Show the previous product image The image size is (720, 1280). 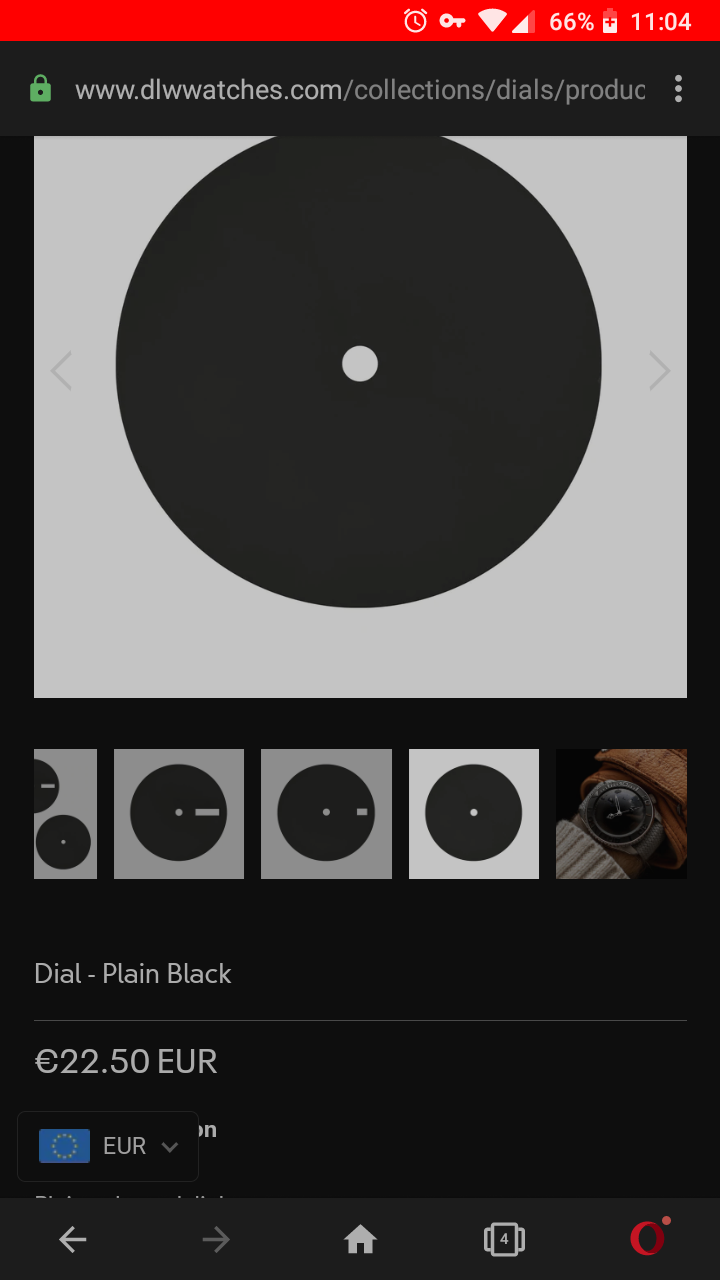(62, 371)
